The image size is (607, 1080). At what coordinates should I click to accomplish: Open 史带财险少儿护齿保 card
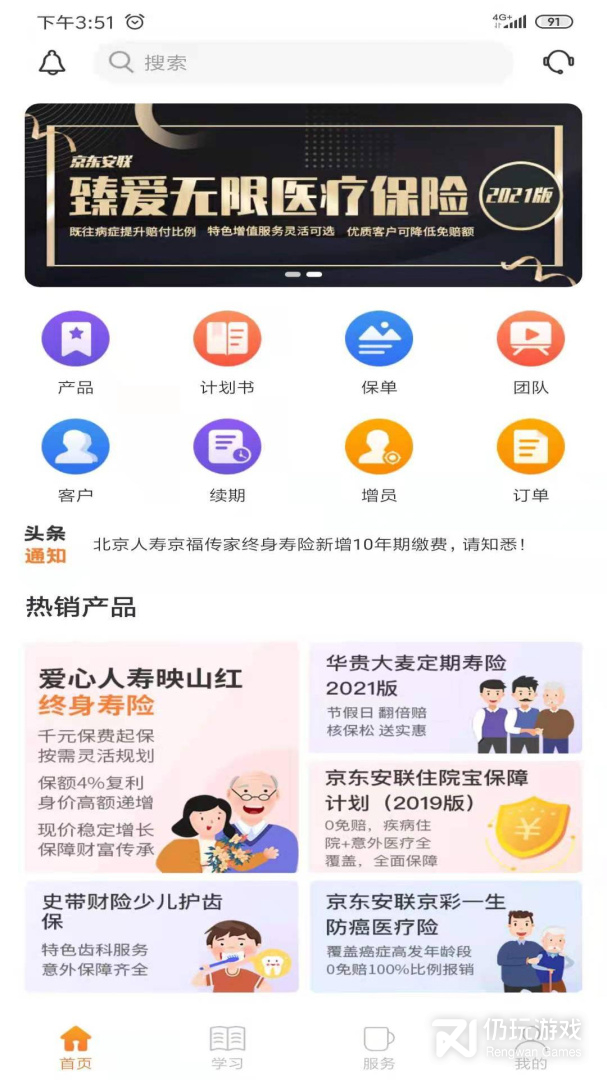click(162, 936)
